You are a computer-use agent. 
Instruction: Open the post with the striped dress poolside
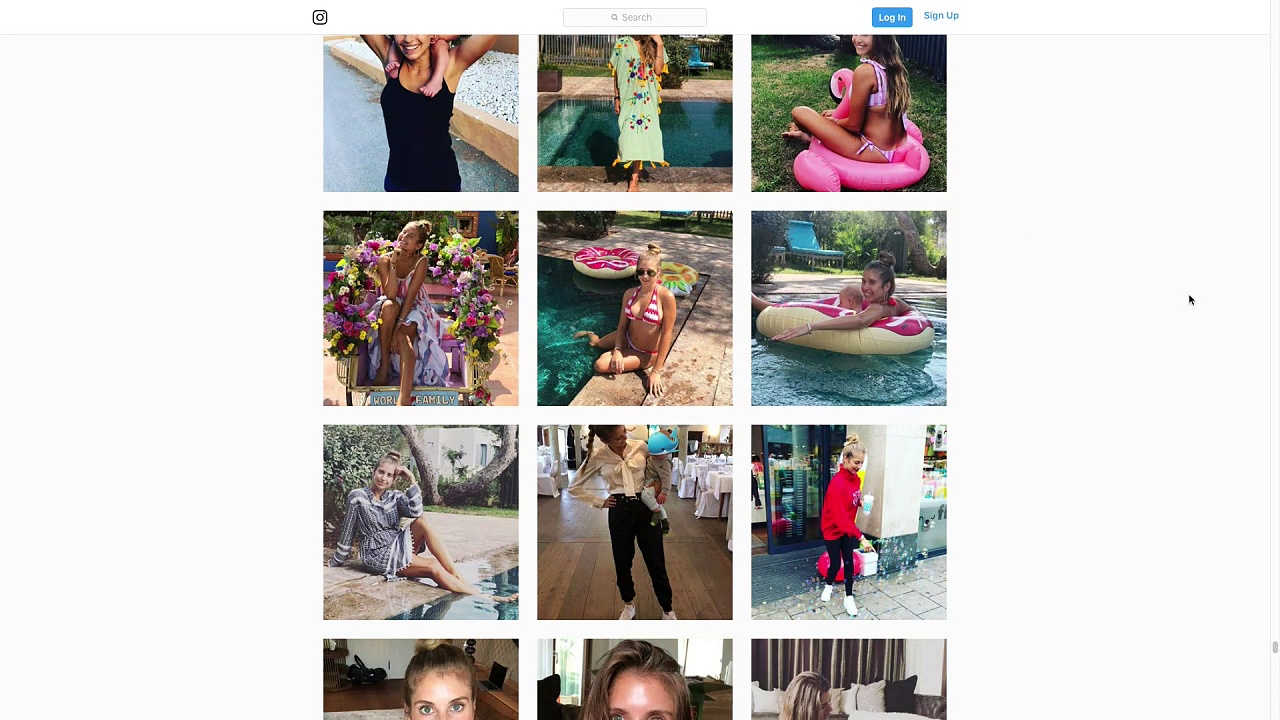421,522
